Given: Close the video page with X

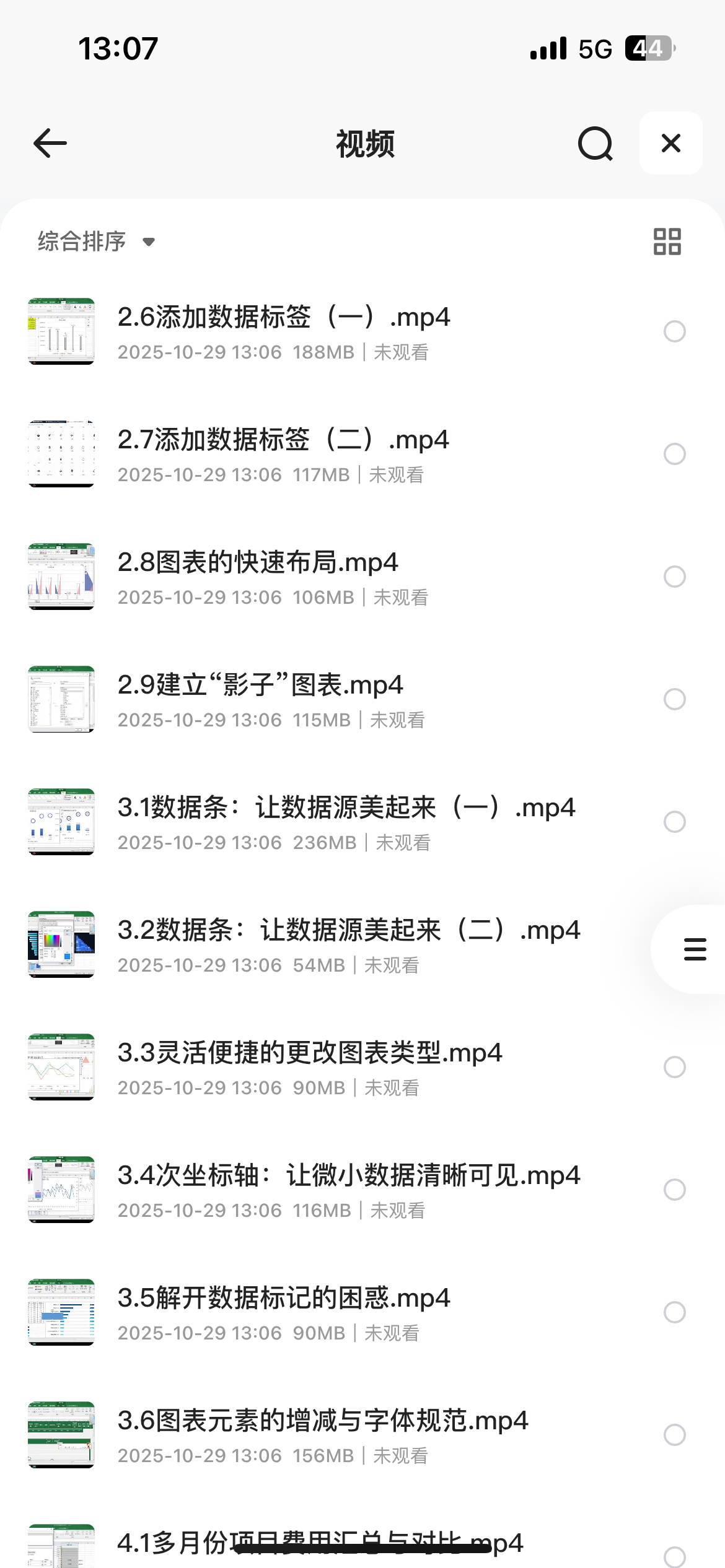Looking at the screenshot, I should click(670, 144).
